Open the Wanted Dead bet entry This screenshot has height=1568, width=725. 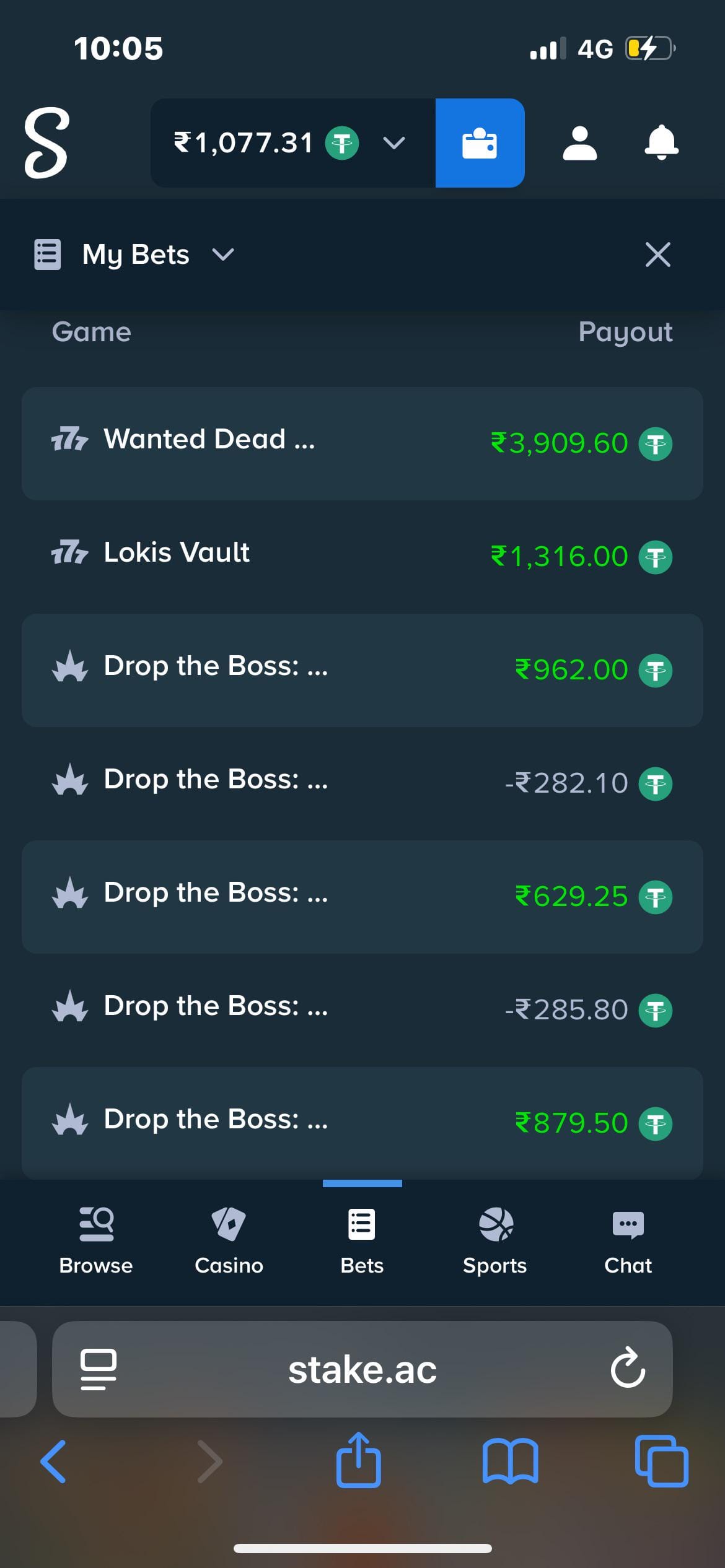point(362,443)
